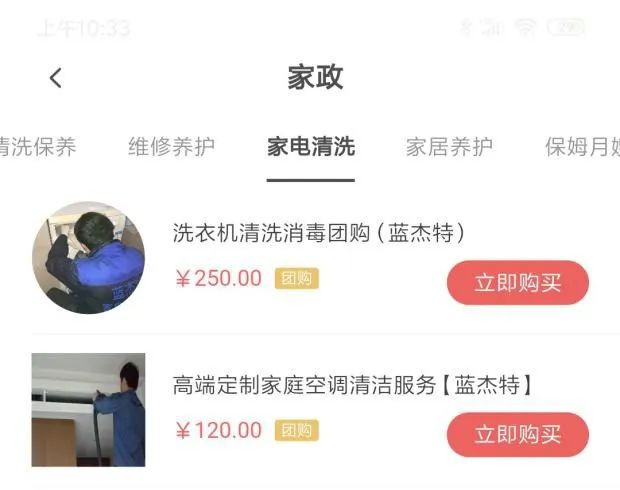Open the 洗衣机清洗消毒团购 listing
620x490 pixels.
click(x=318, y=233)
